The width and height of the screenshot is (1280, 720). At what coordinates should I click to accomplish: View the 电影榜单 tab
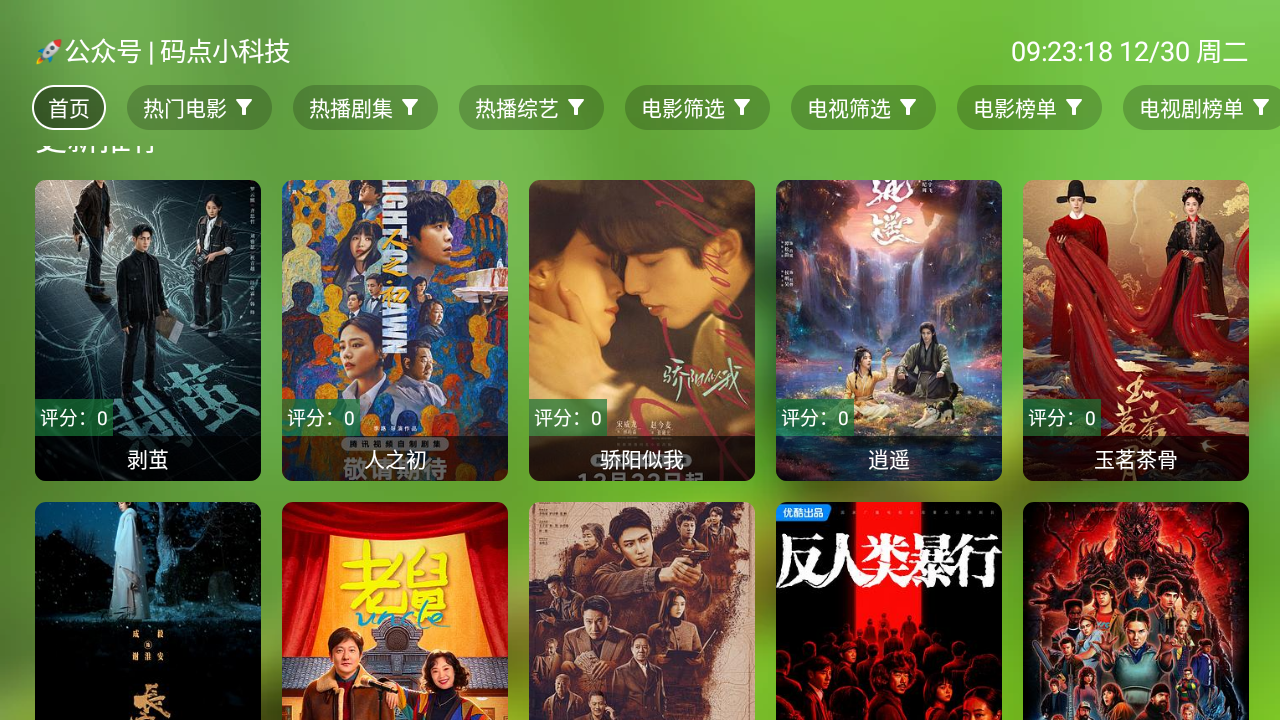coord(1028,108)
